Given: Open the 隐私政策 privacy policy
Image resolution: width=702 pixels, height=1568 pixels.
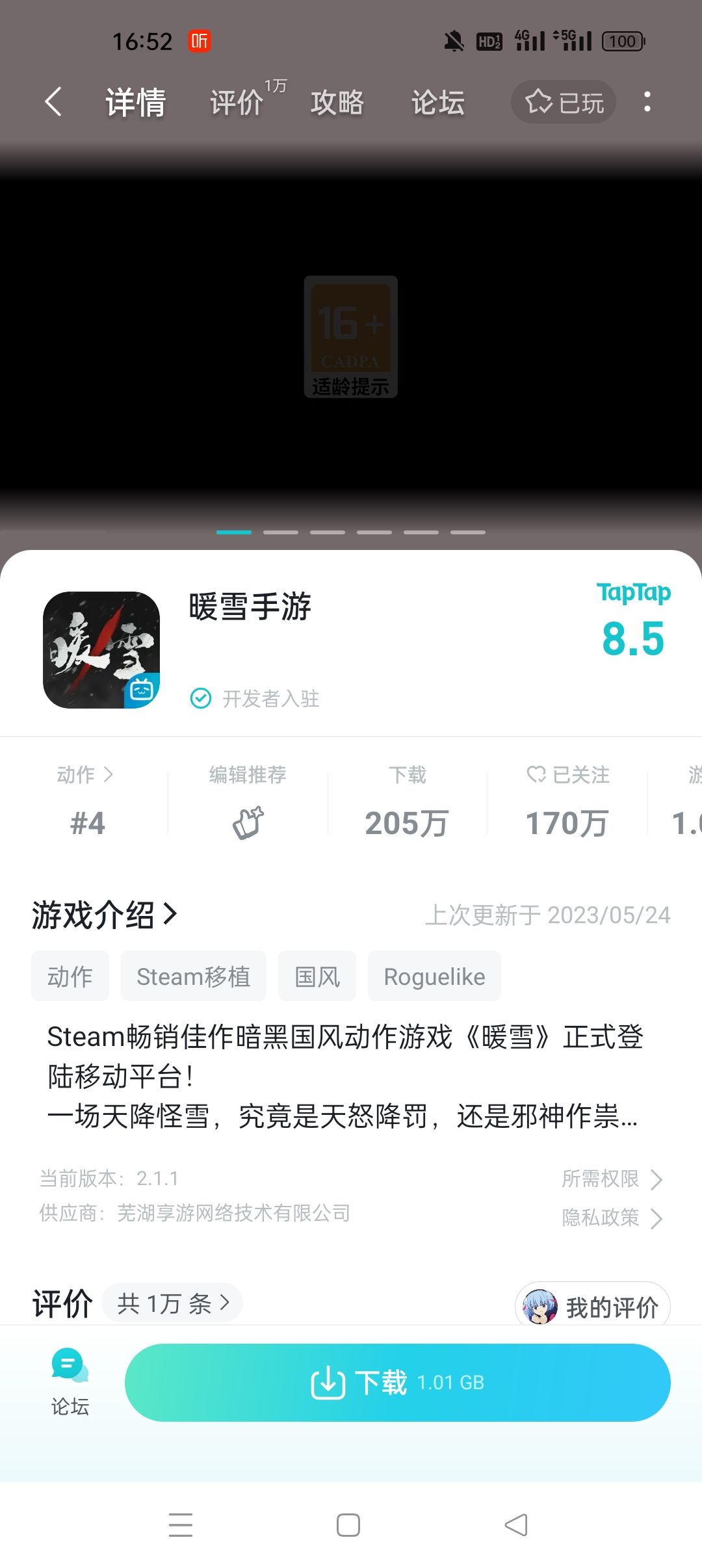Looking at the screenshot, I should point(612,1218).
